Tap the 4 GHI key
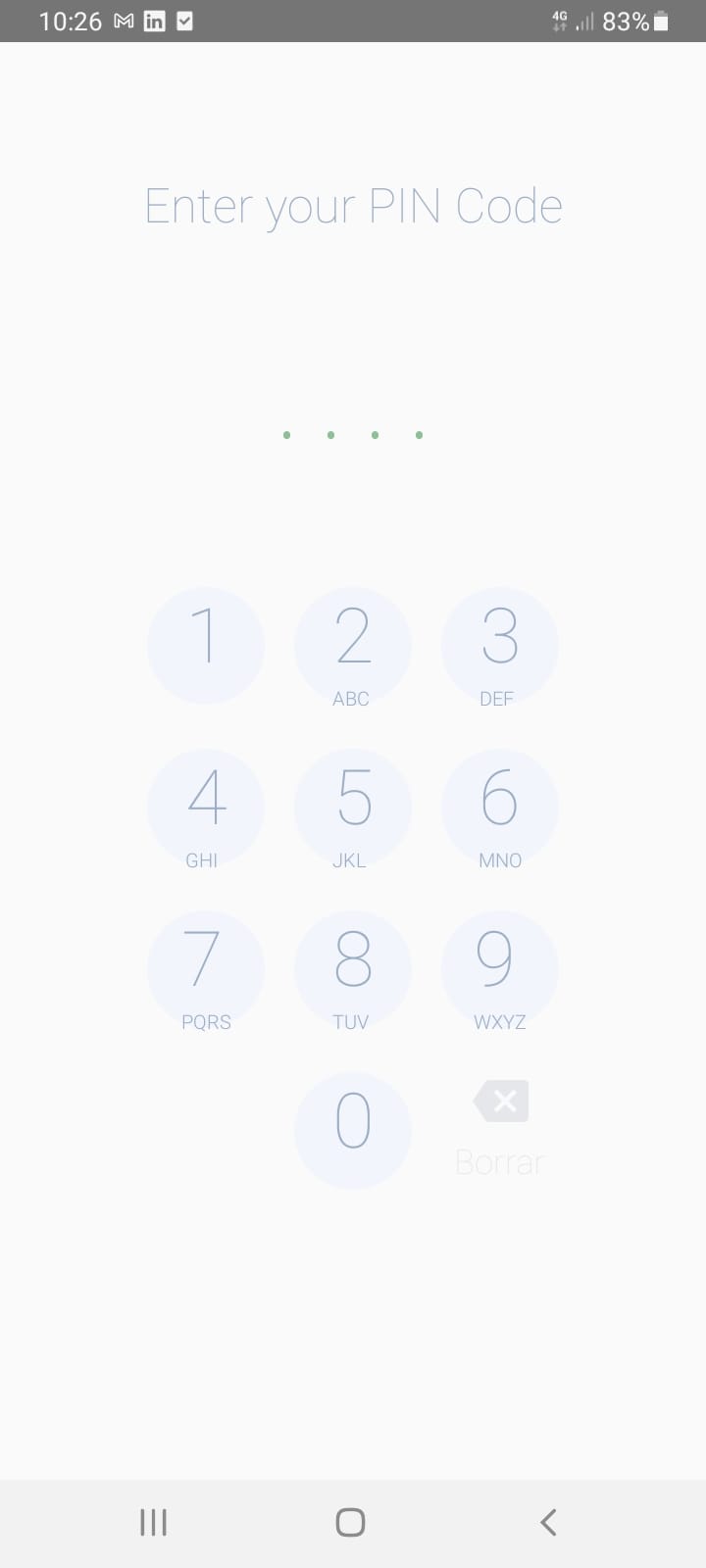The height and width of the screenshot is (1568, 706). [206, 807]
